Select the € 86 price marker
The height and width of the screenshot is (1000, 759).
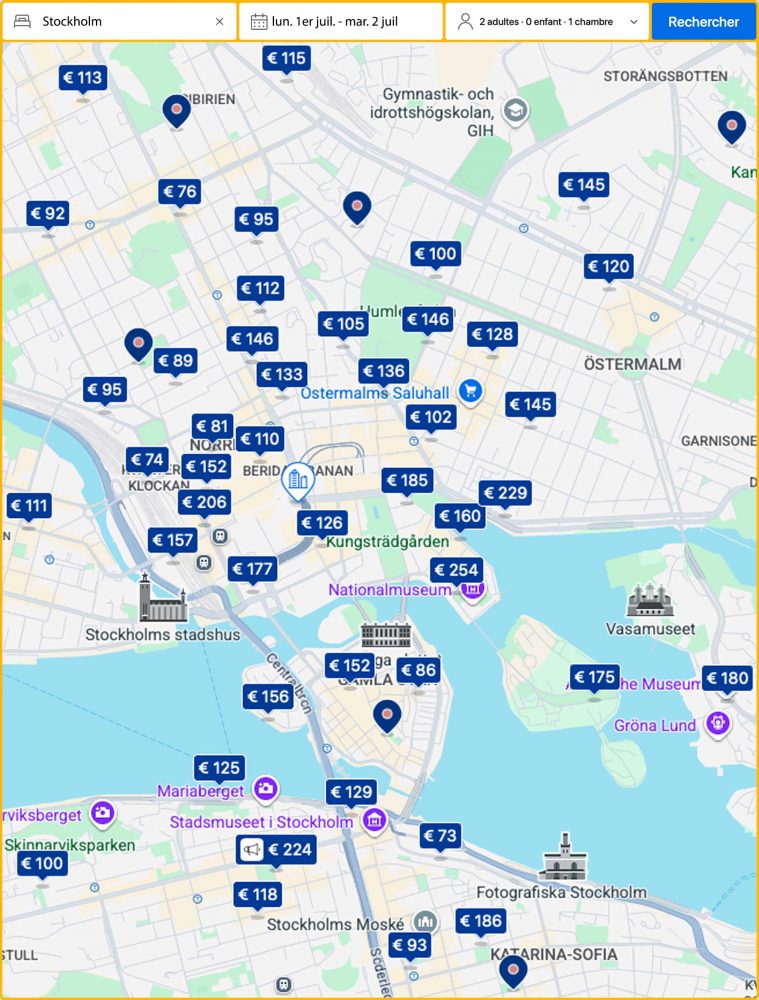coord(418,670)
